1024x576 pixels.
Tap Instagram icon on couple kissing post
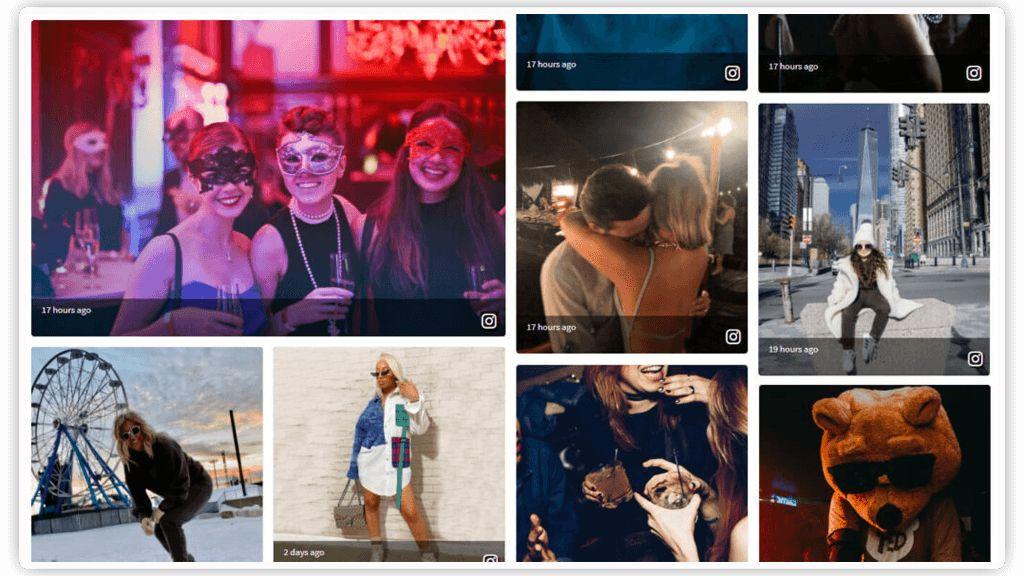[x=732, y=337]
